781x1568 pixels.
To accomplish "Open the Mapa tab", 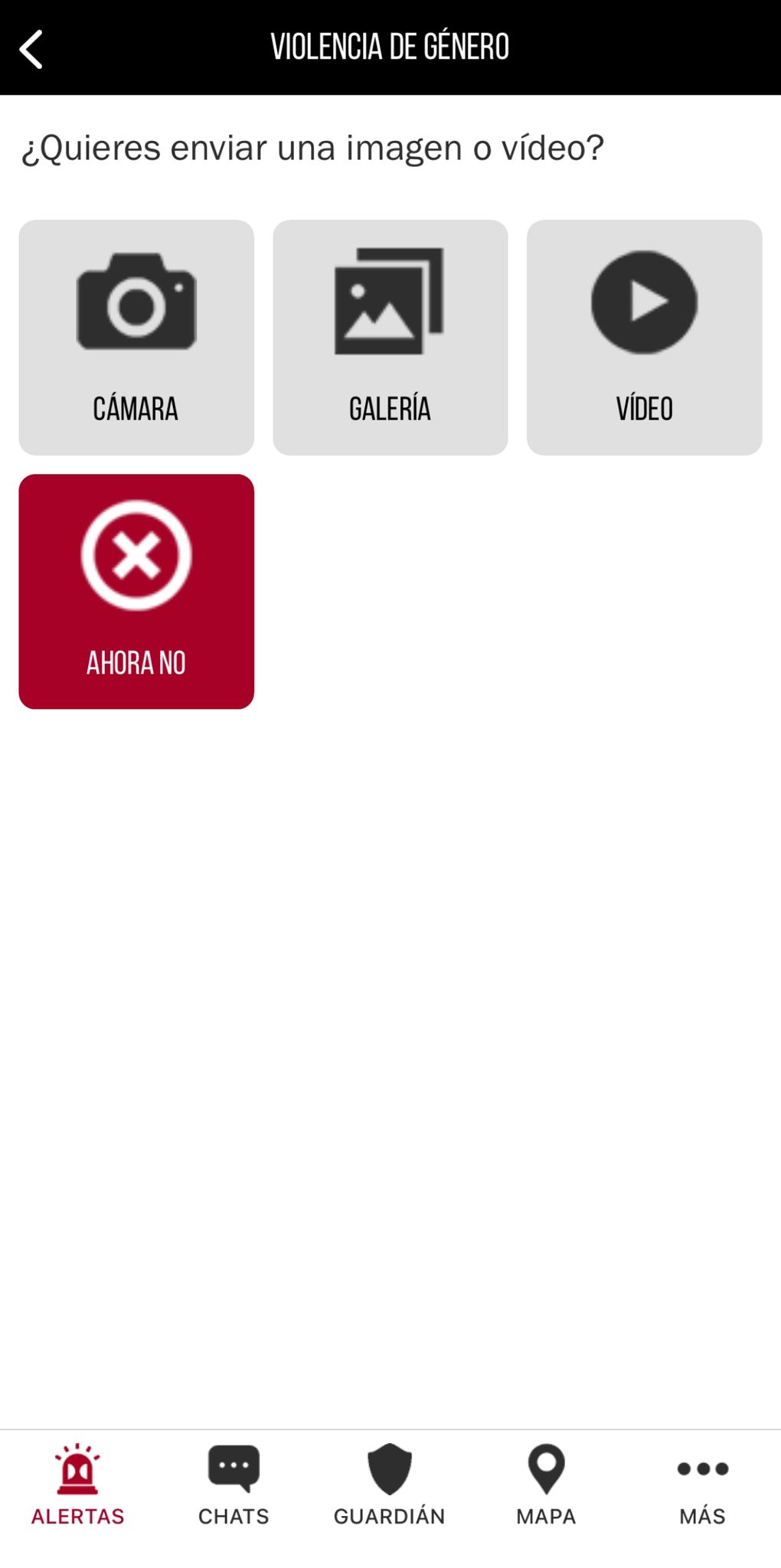I will click(546, 1485).
